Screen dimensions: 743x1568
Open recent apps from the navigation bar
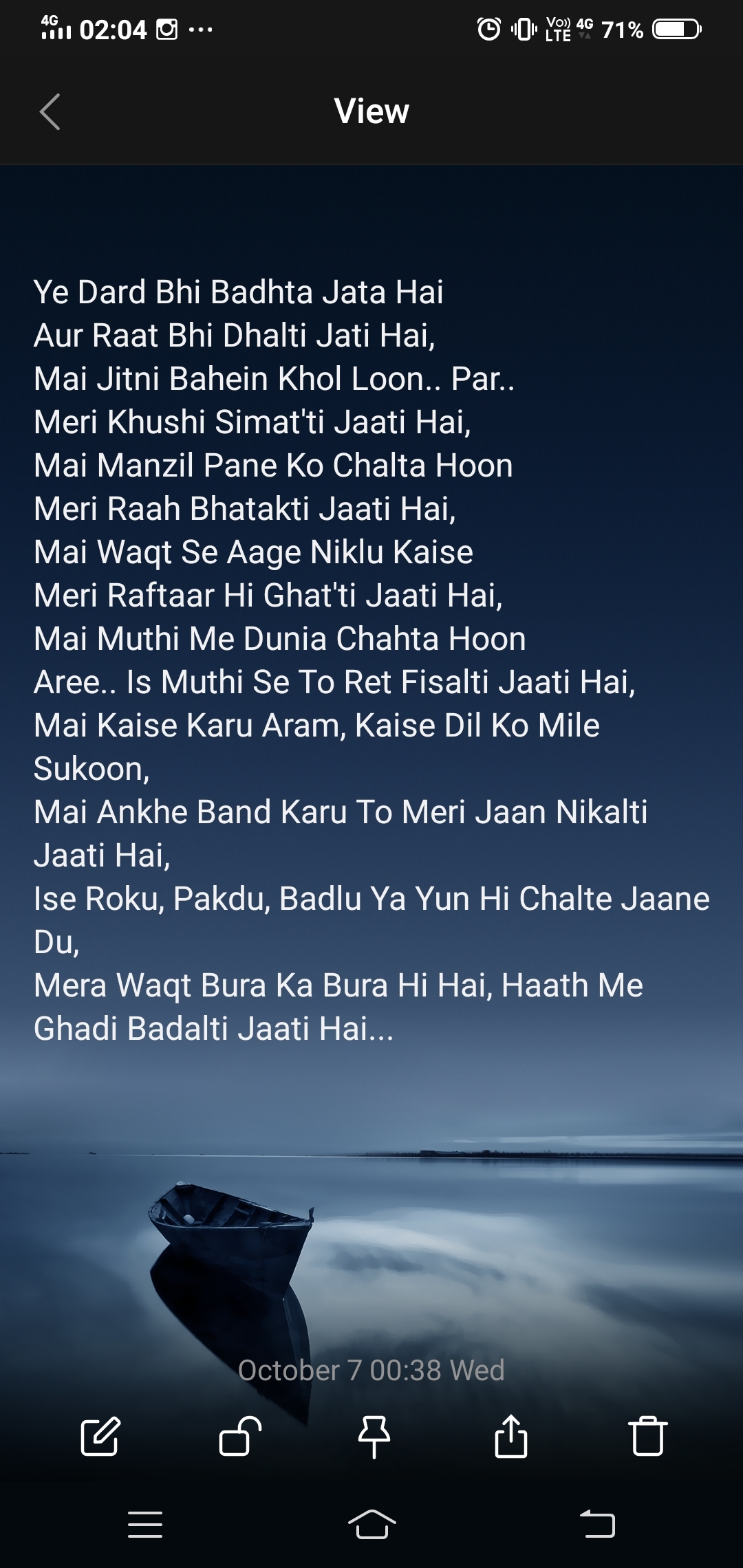(x=145, y=1525)
